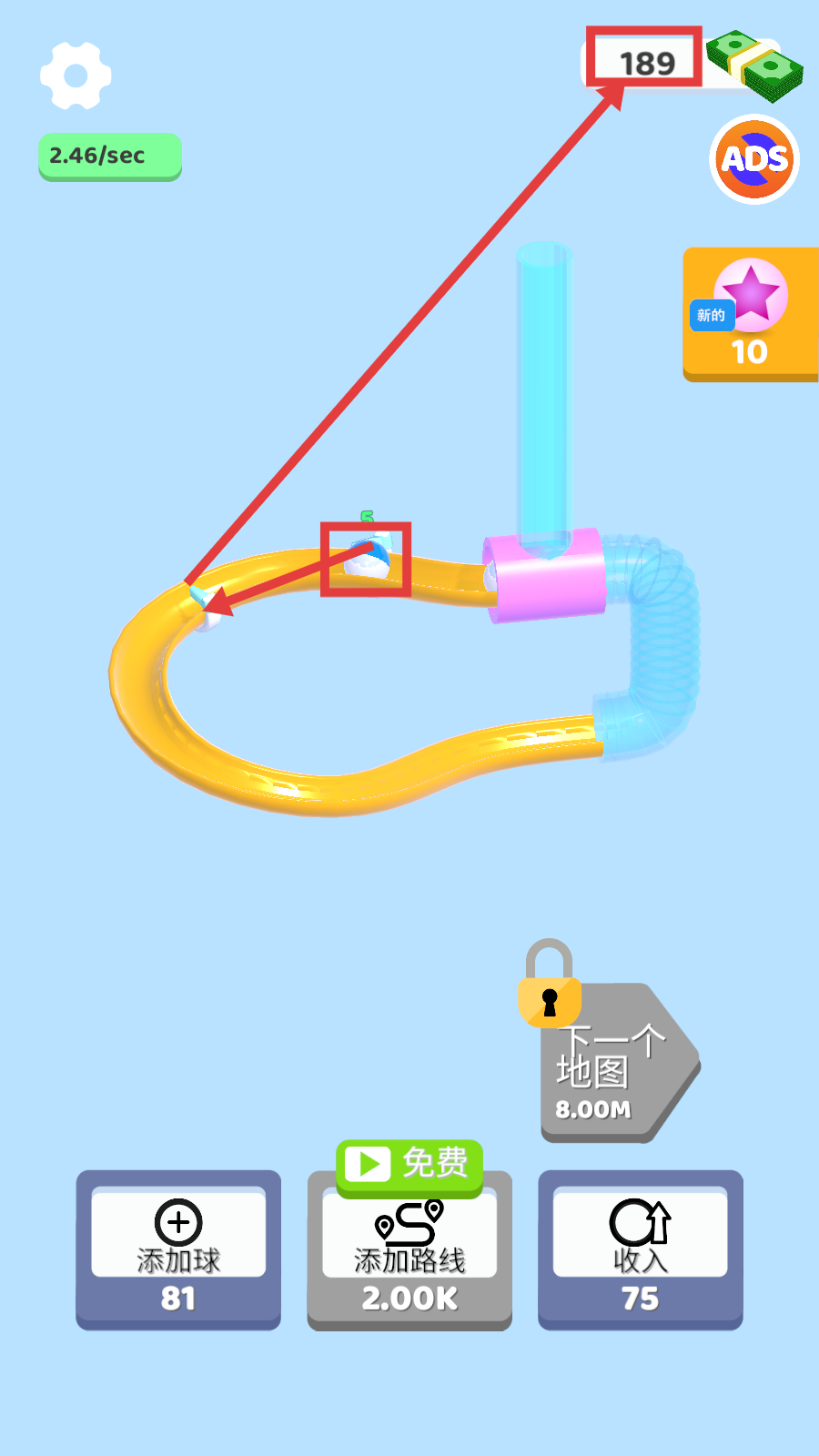The width and height of the screenshot is (819, 1456).
Task: Upgrade 收入 for 75
Action: [x=640, y=1249]
